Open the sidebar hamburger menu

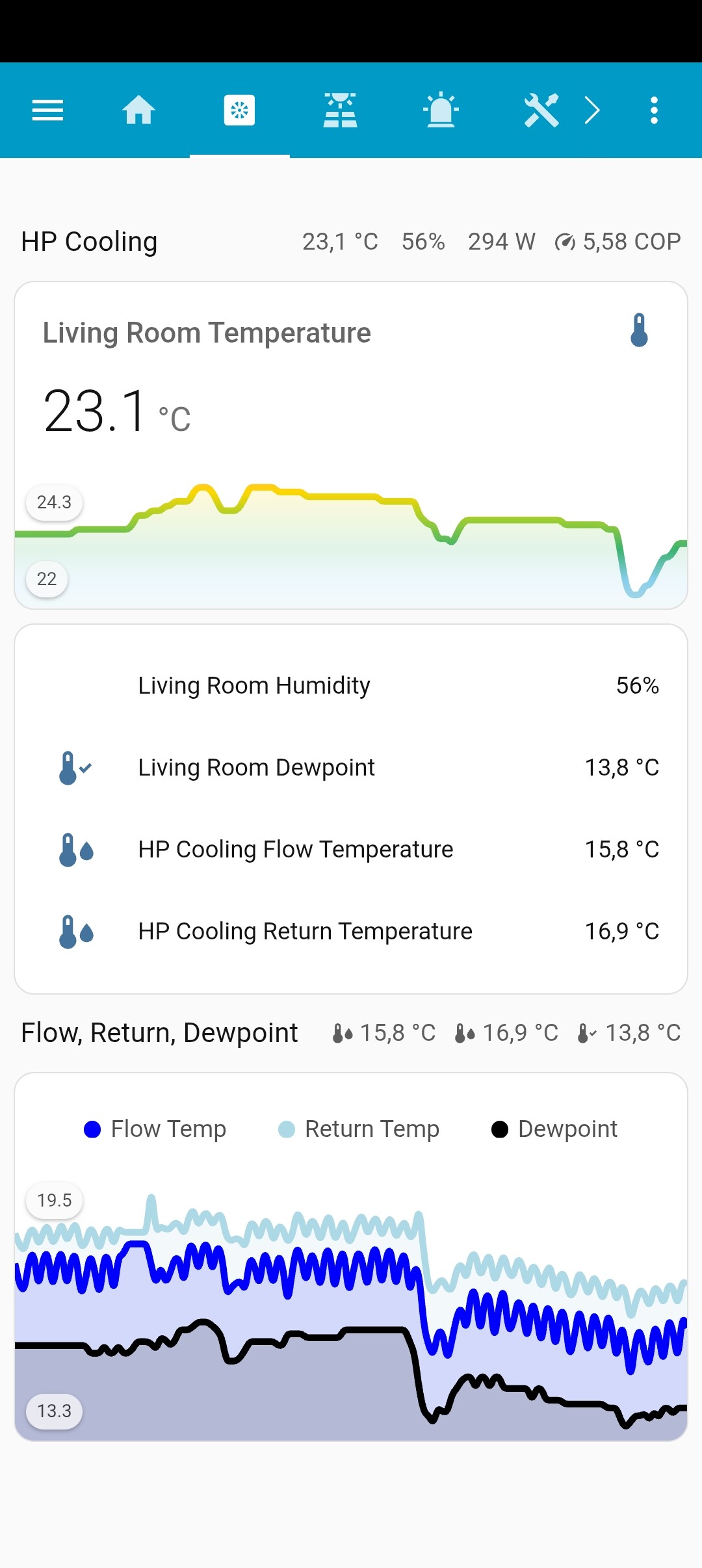[47, 111]
